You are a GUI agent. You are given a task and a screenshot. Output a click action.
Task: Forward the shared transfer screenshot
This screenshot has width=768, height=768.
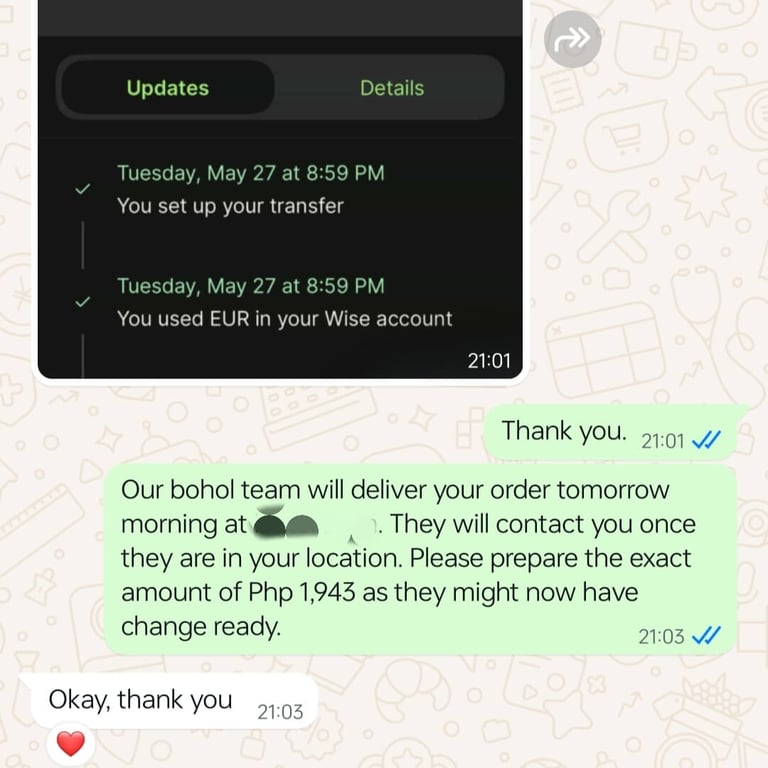click(x=572, y=40)
